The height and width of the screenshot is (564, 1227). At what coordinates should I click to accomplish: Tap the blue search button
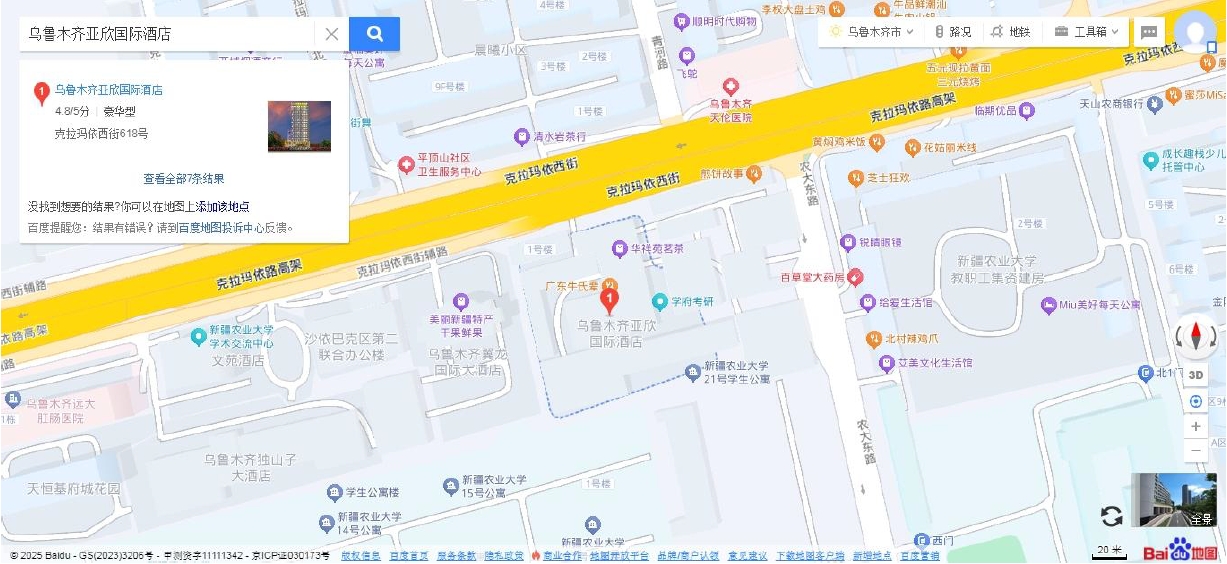374,34
